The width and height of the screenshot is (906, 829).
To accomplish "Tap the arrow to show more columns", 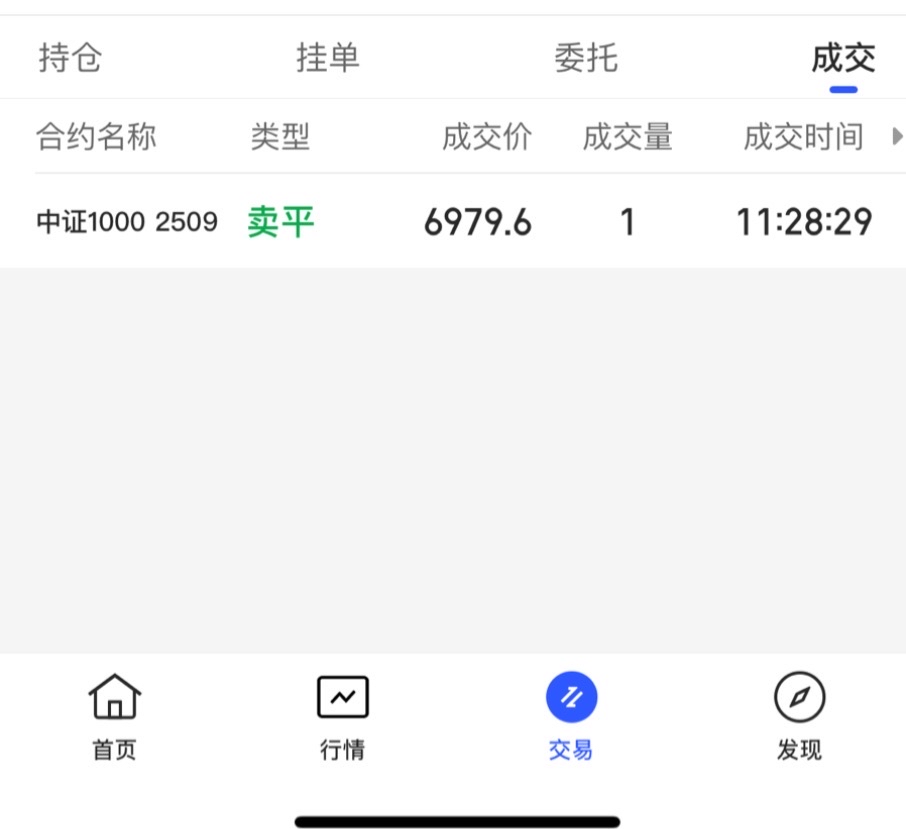I will (x=896, y=137).
